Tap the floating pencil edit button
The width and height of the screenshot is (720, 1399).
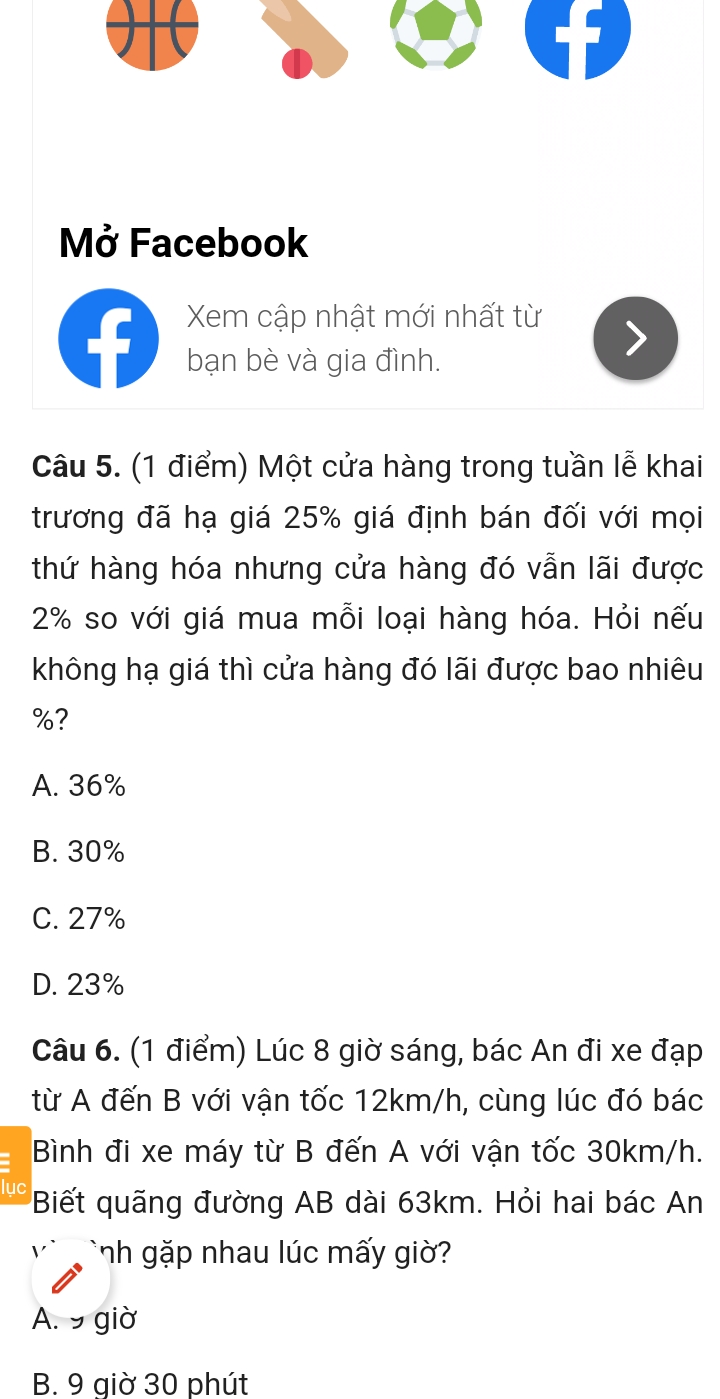(x=70, y=1277)
